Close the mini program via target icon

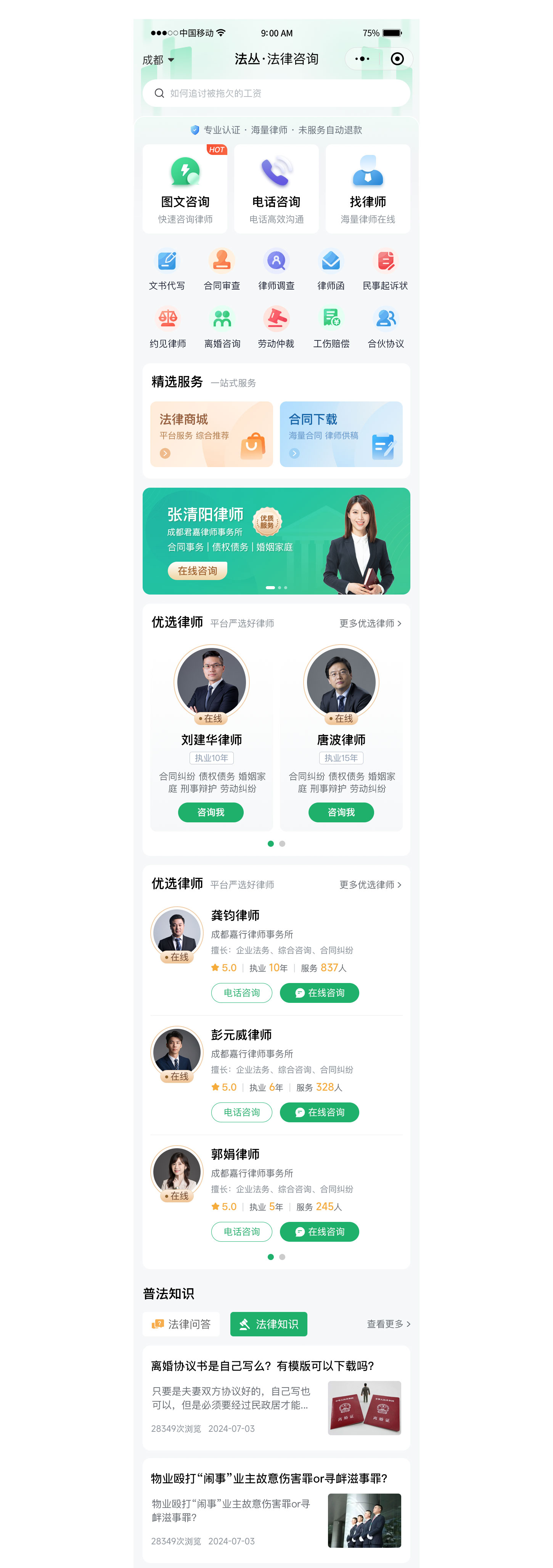pyautogui.click(x=397, y=59)
